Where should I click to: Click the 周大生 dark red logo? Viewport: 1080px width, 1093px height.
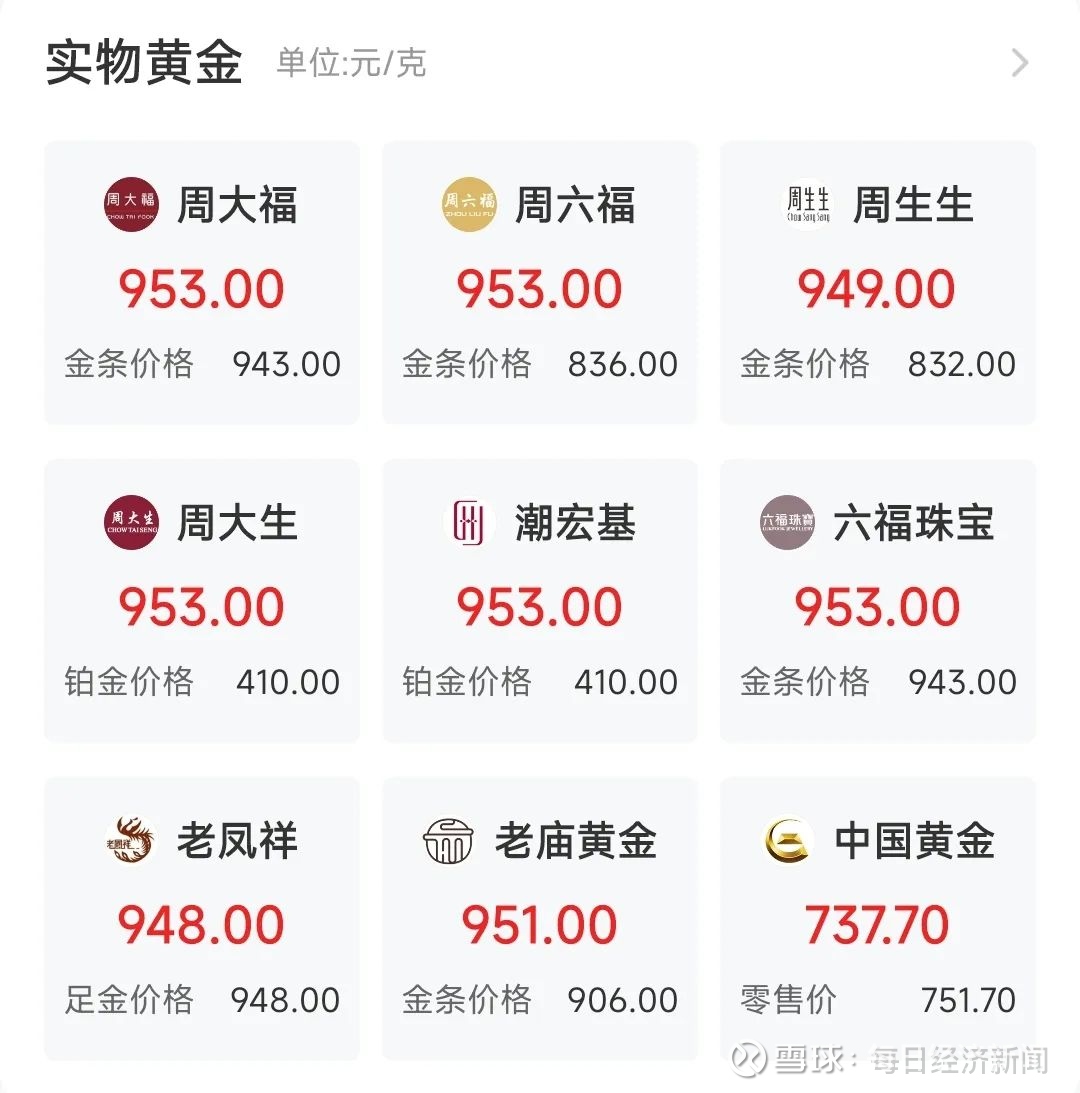(130, 522)
